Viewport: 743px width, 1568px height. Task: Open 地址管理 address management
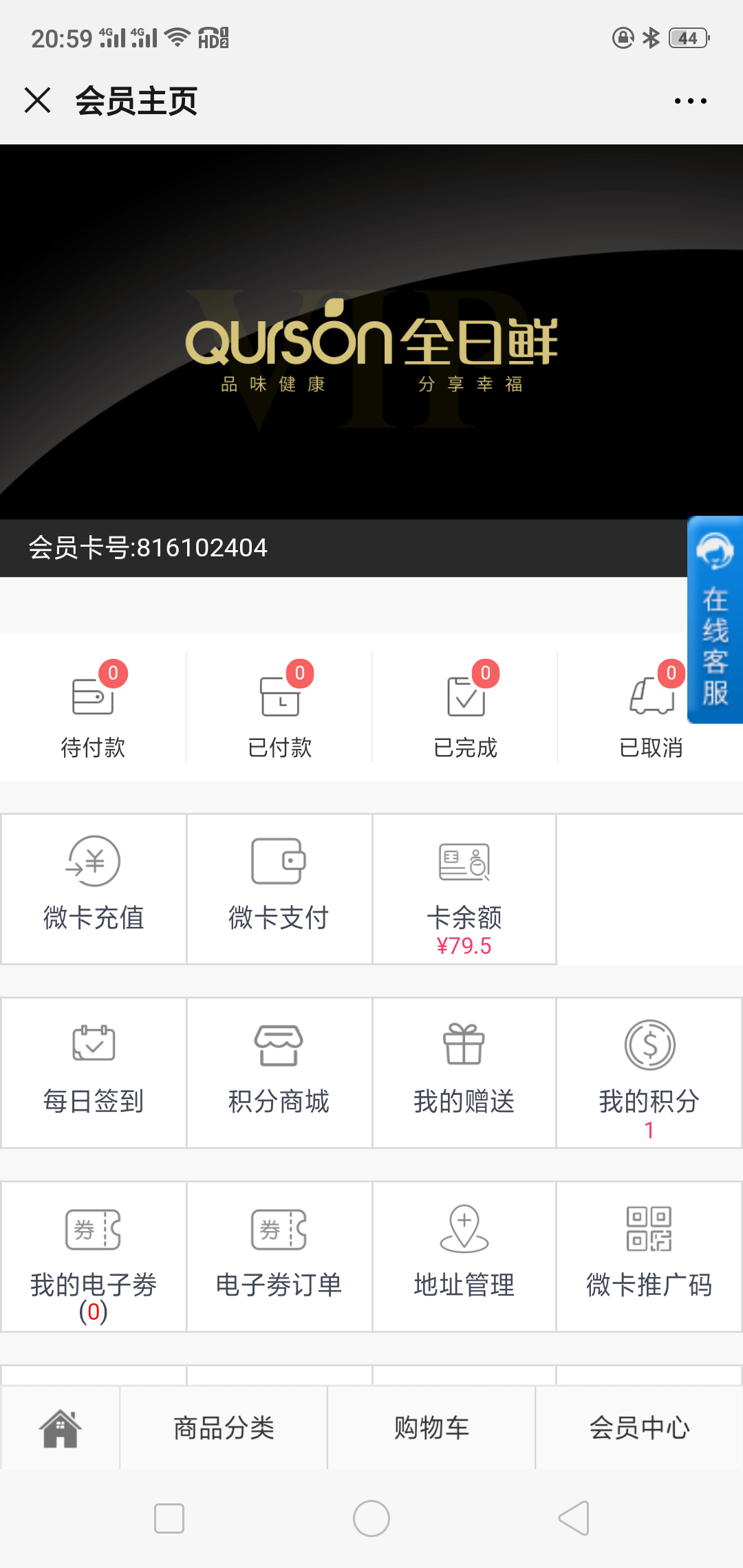464,1257
